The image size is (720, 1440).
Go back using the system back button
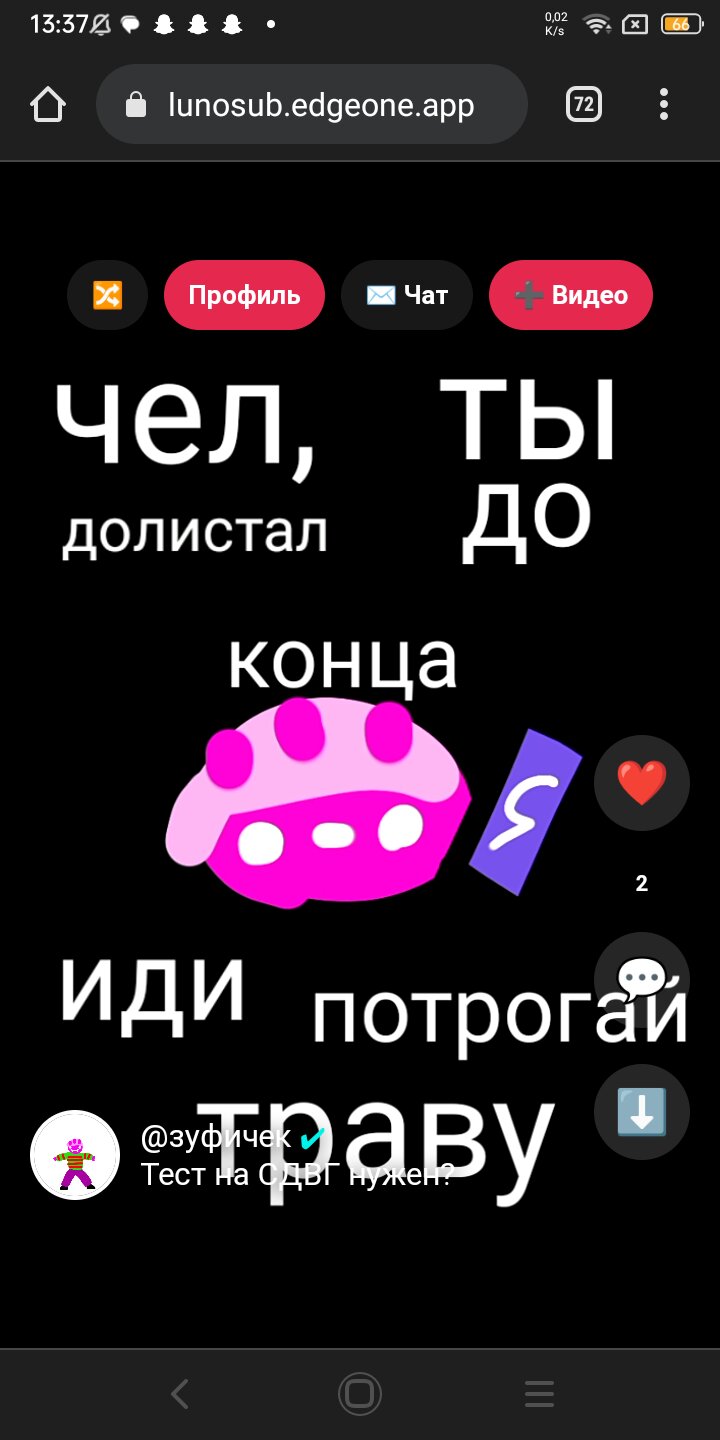[x=180, y=1394]
